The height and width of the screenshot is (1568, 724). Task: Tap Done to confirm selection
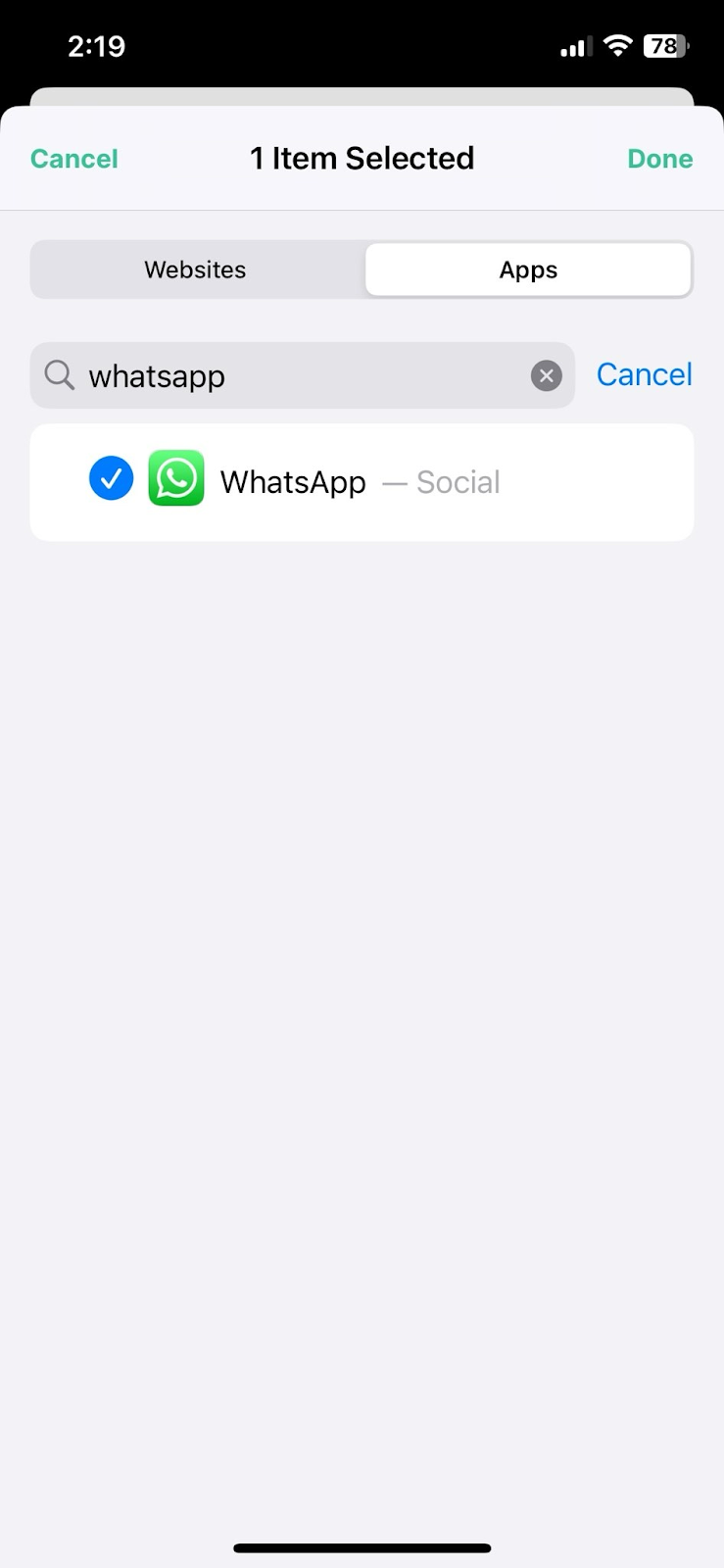tap(659, 158)
